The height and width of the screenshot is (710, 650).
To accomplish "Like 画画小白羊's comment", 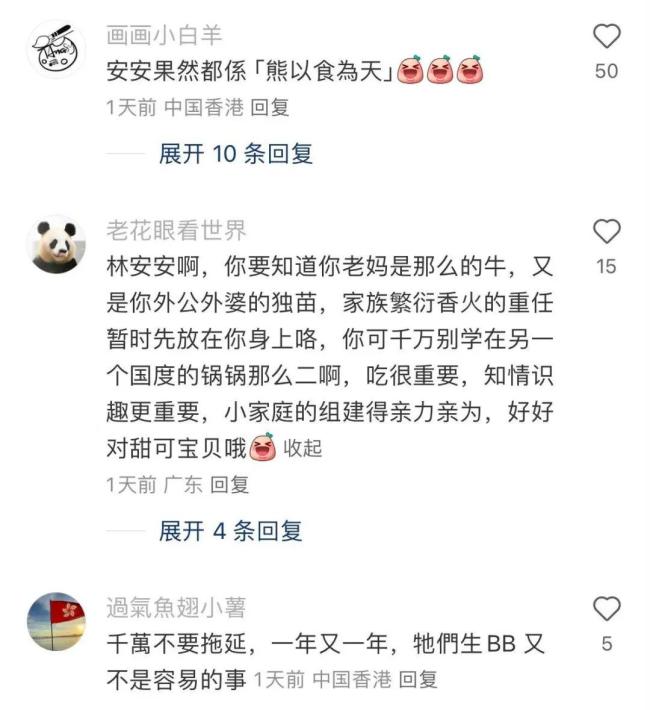I will click(x=606, y=38).
